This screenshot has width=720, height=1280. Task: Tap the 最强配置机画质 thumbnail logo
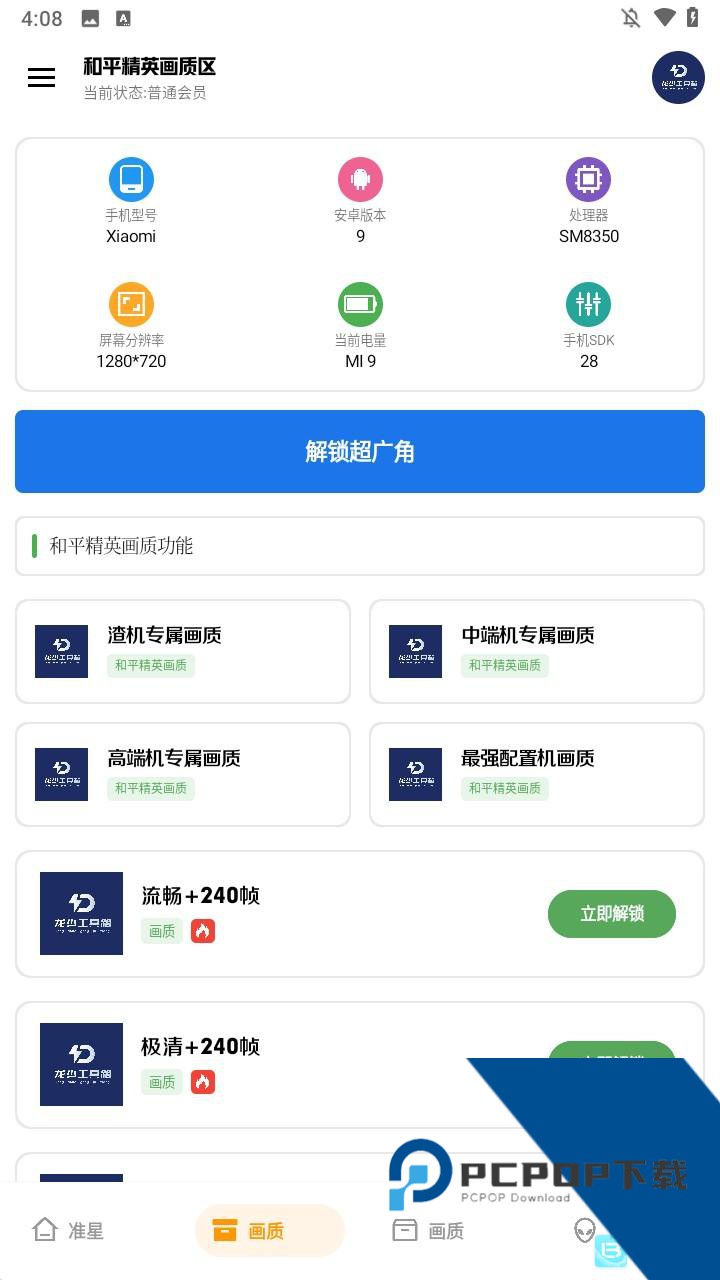click(x=415, y=774)
